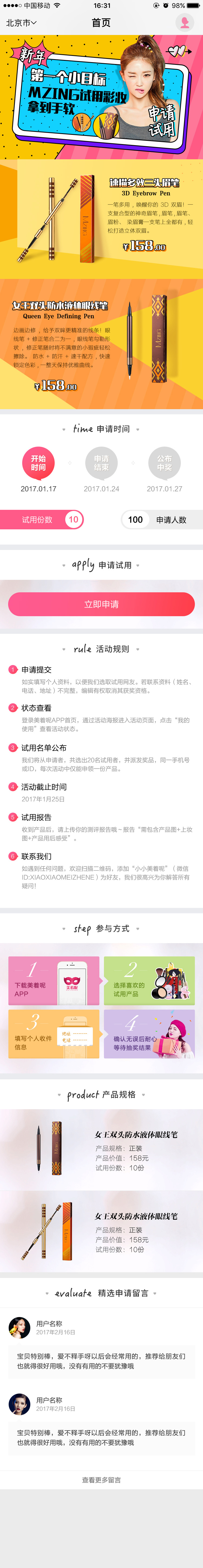The height and width of the screenshot is (1568, 203).
Task: Tap the 立即申请 button
Action: [101, 604]
